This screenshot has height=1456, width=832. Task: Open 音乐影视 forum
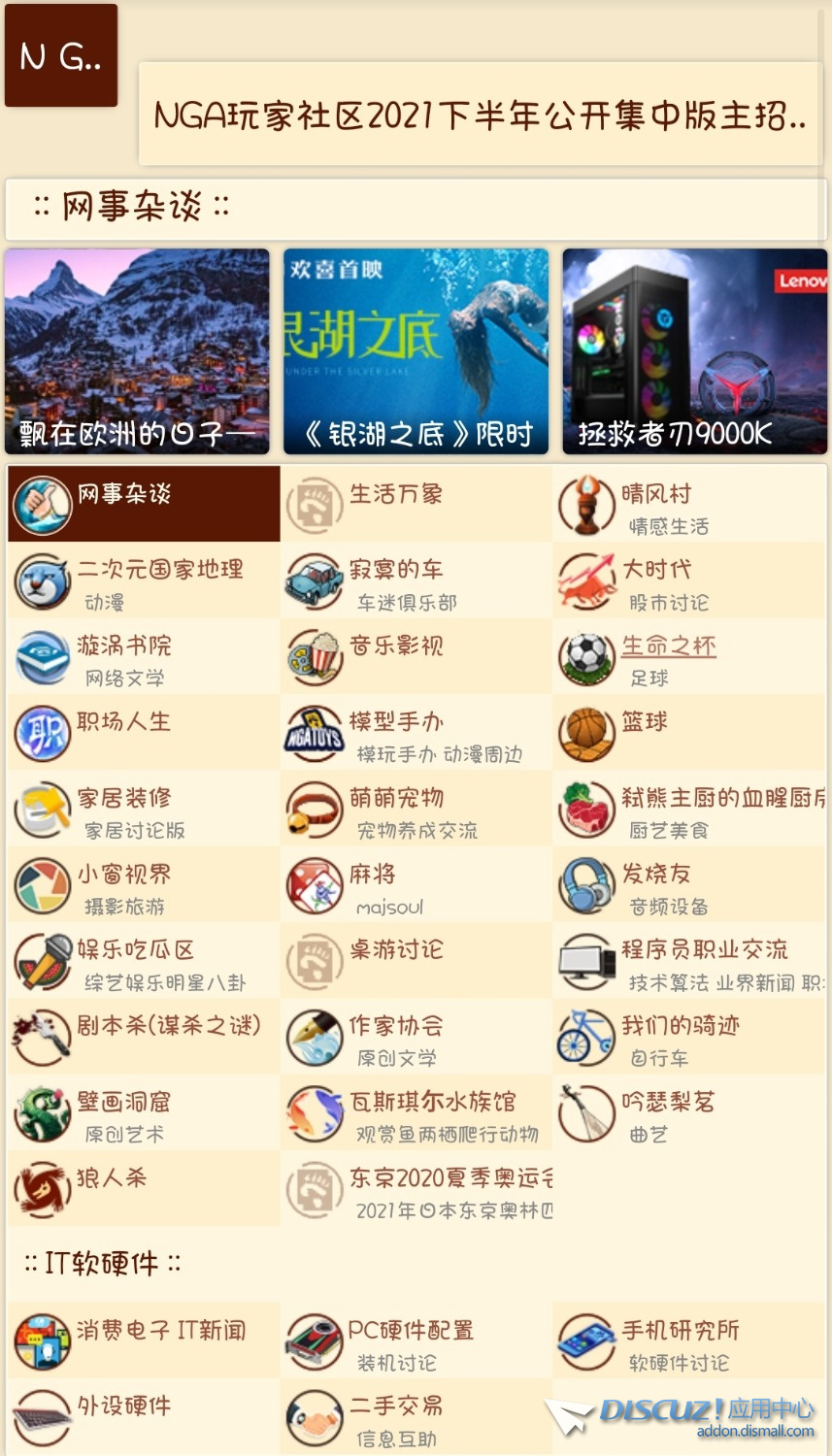[x=416, y=657]
